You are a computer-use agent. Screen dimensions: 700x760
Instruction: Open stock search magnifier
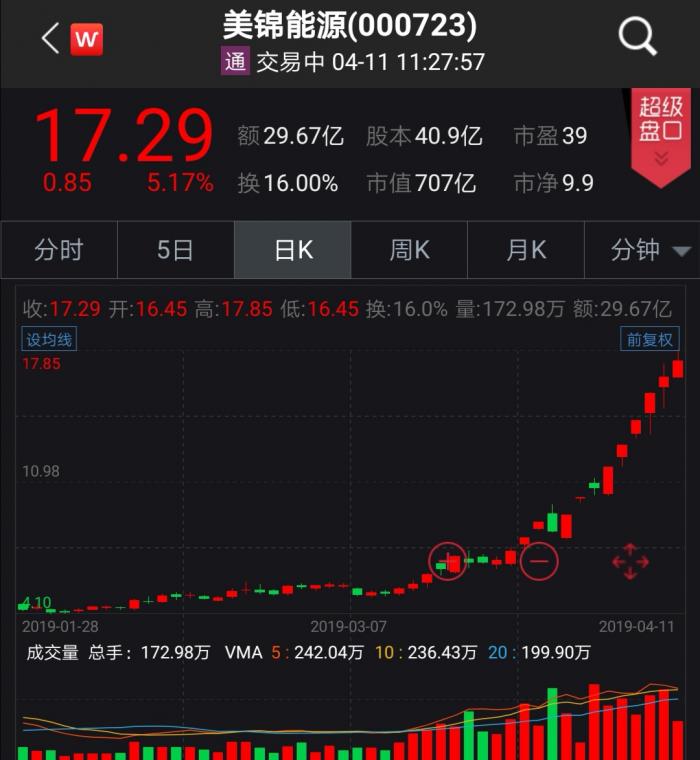[x=637, y=38]
